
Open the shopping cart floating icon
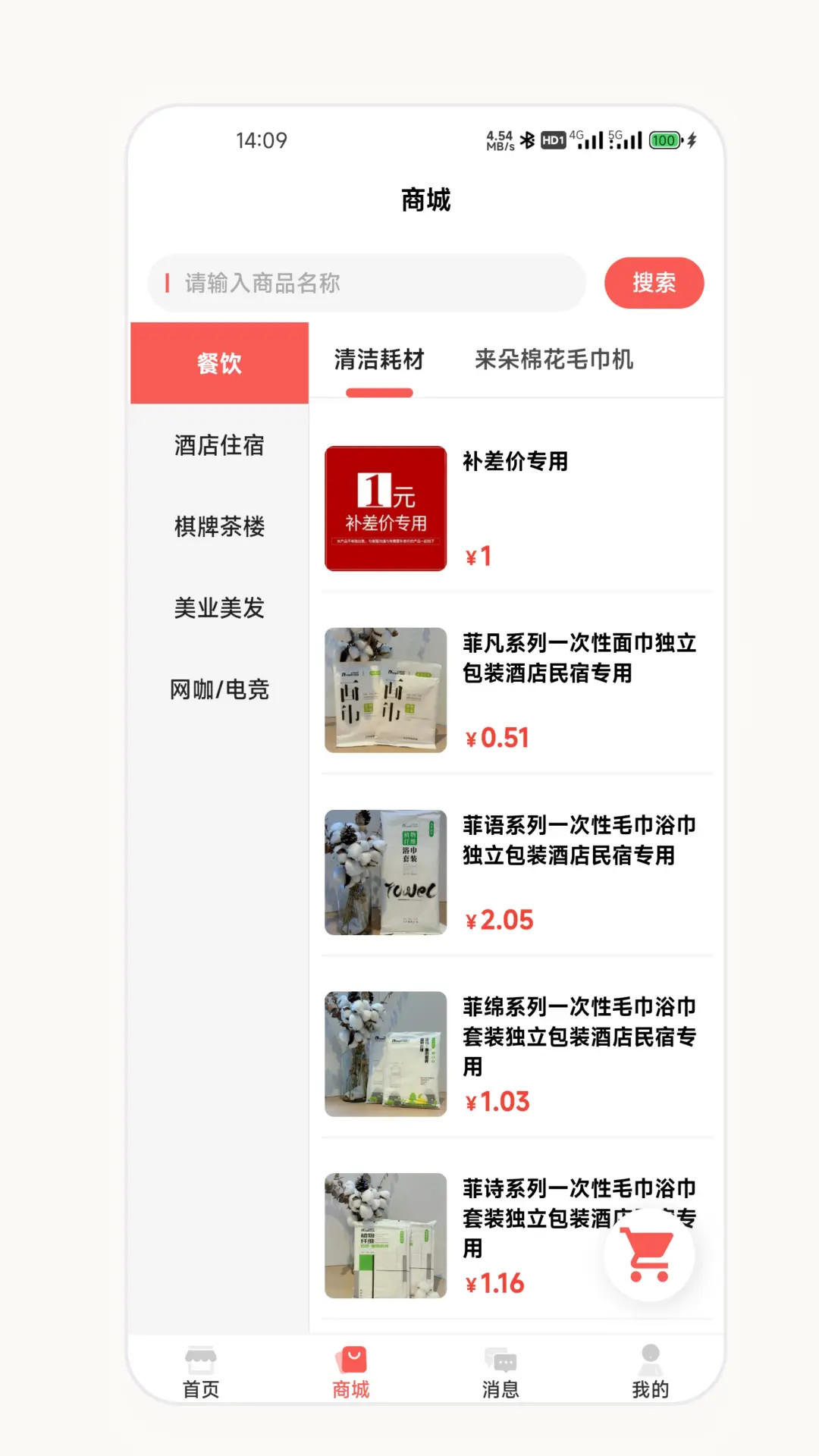click(648, 1255)
